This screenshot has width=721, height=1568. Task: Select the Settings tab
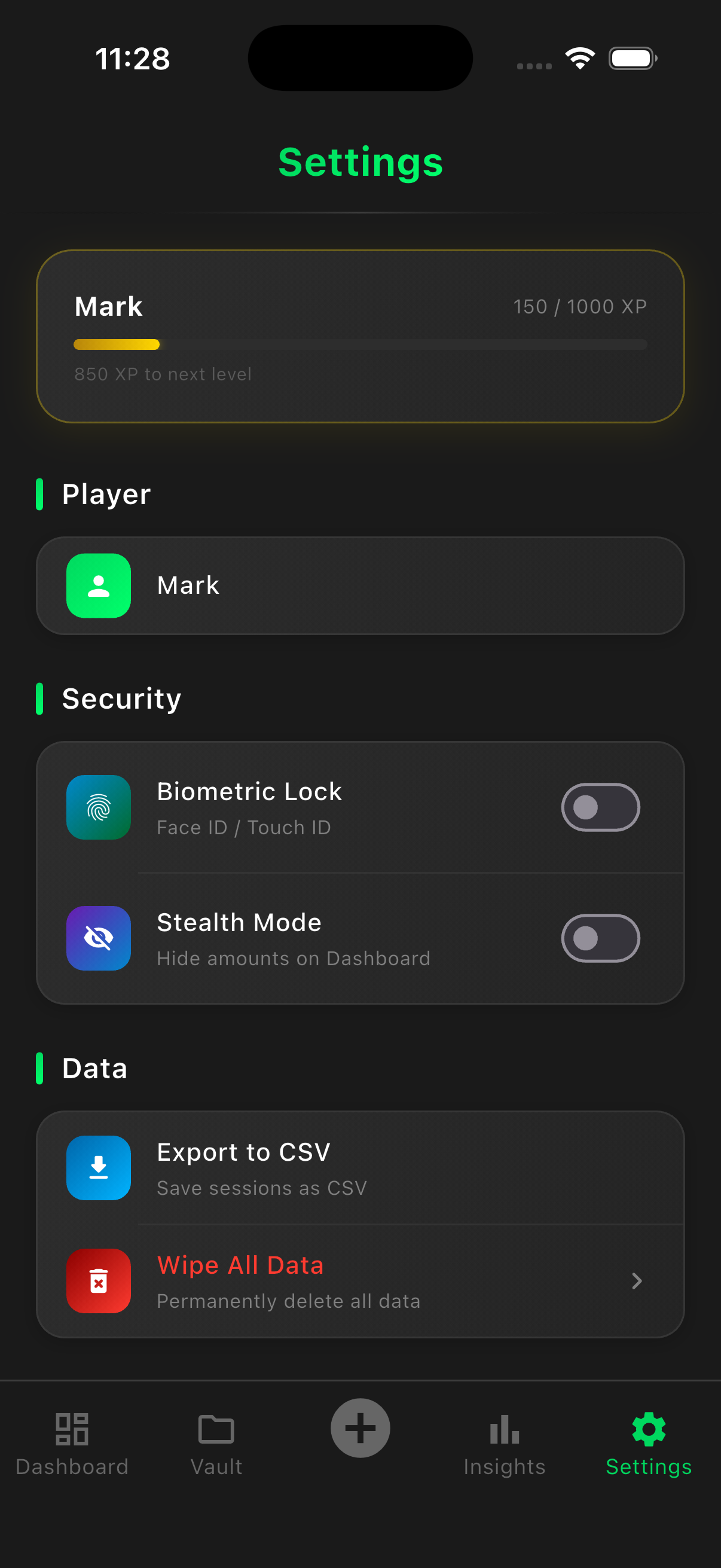pyautogui.click(x=649, y=1443)
